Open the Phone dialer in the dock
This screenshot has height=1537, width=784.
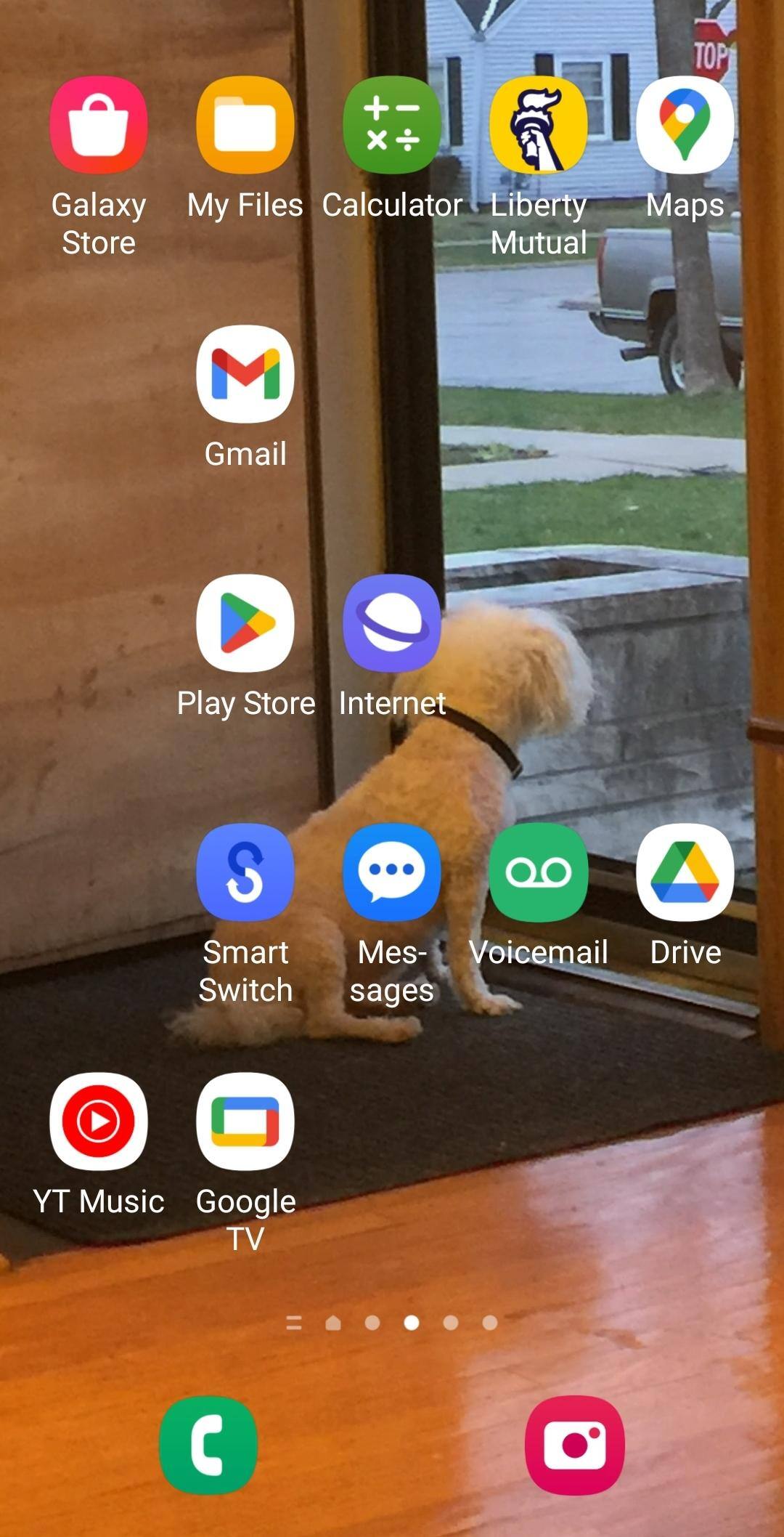click(208, 1445)
